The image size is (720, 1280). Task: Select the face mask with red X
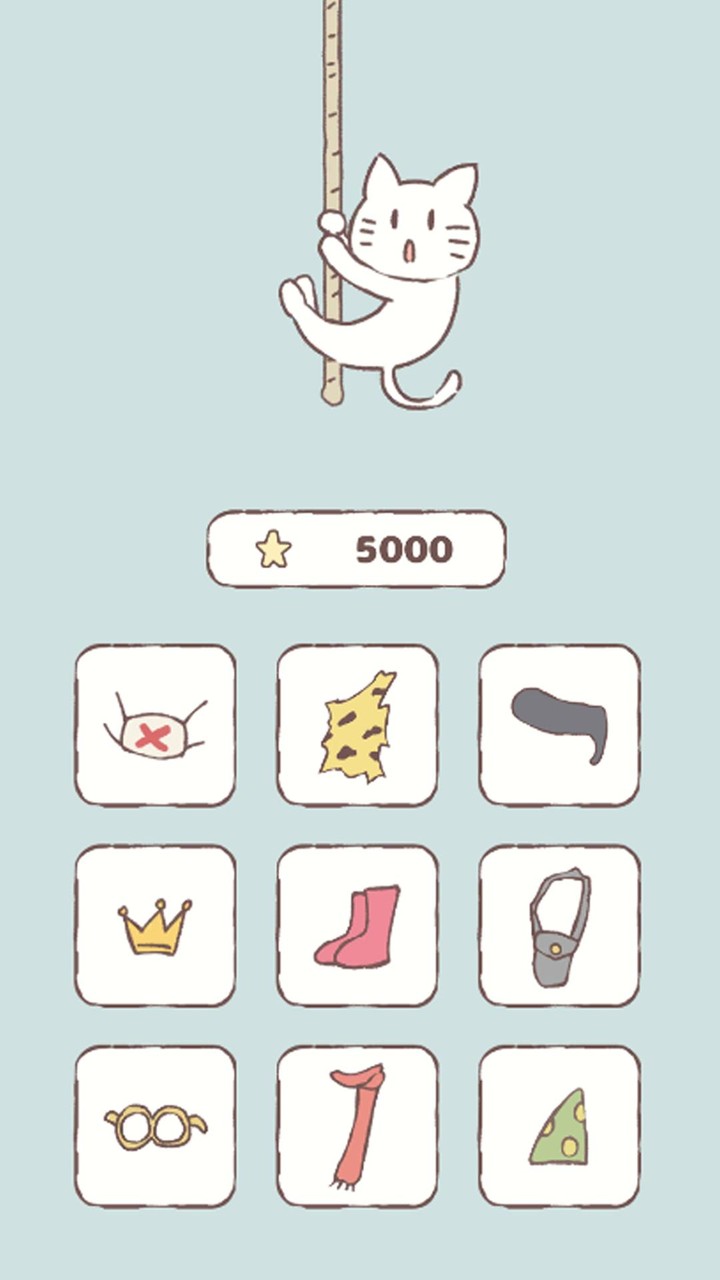point(155,726)
